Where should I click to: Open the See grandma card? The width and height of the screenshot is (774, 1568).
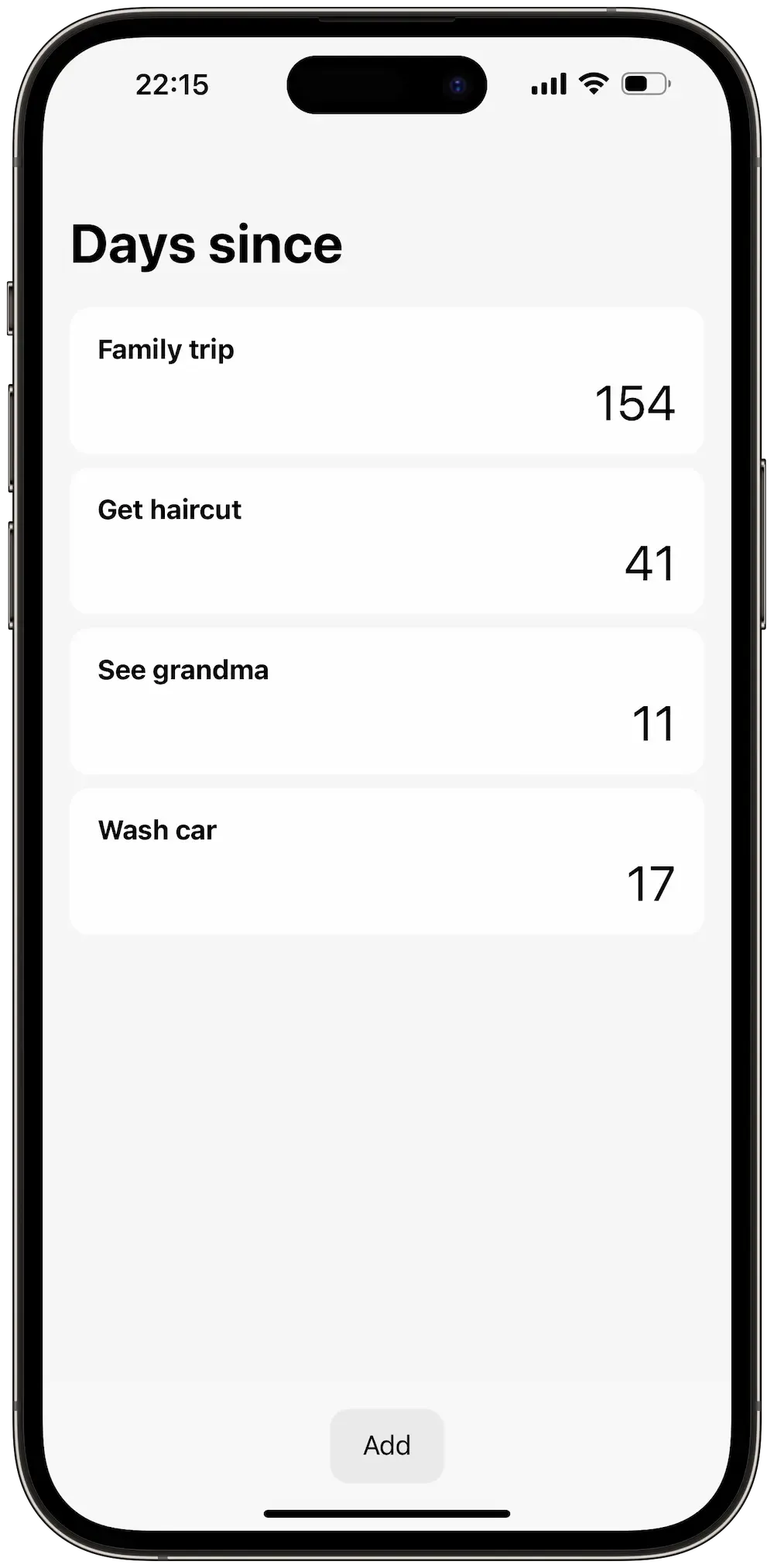point(386,701)
